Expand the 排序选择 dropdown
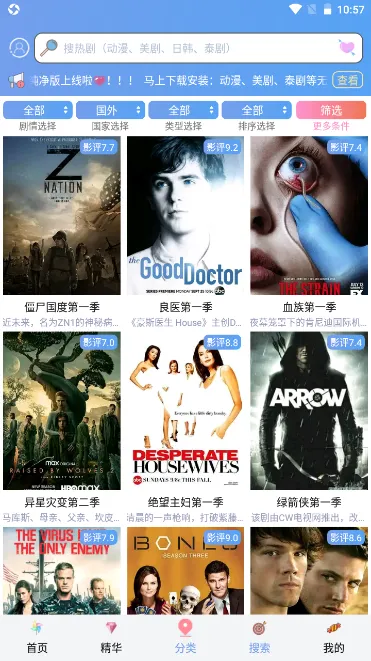 (x=256, y=110)
